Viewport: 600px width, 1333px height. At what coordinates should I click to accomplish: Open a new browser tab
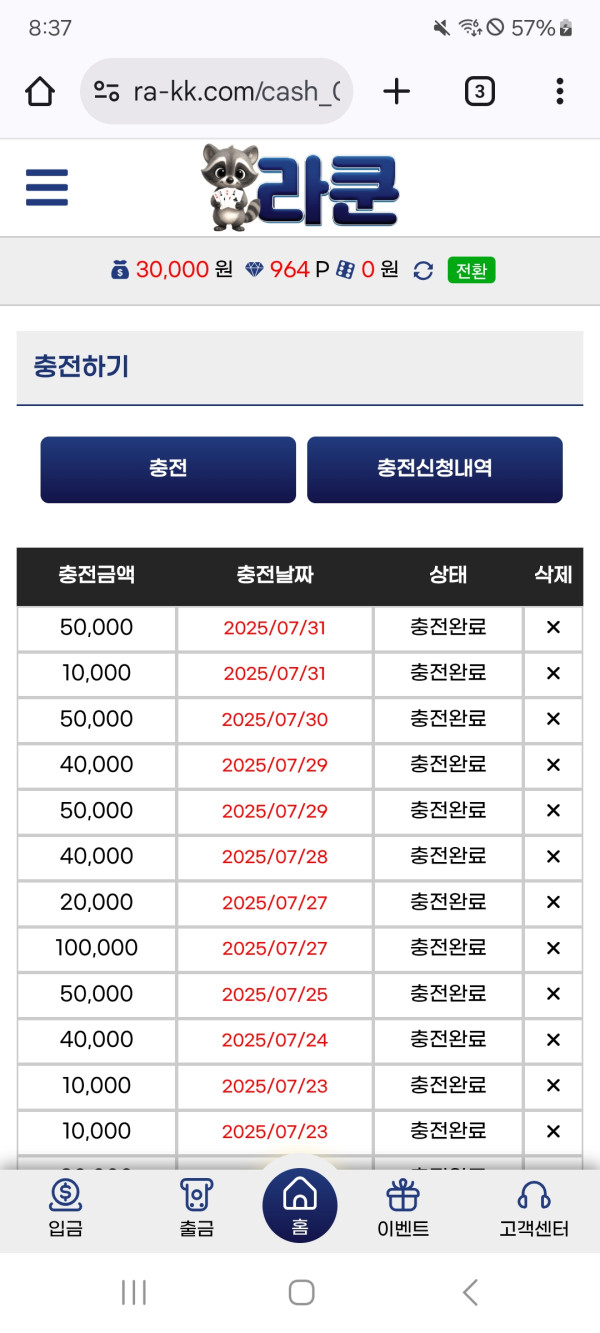click(397, 92)
